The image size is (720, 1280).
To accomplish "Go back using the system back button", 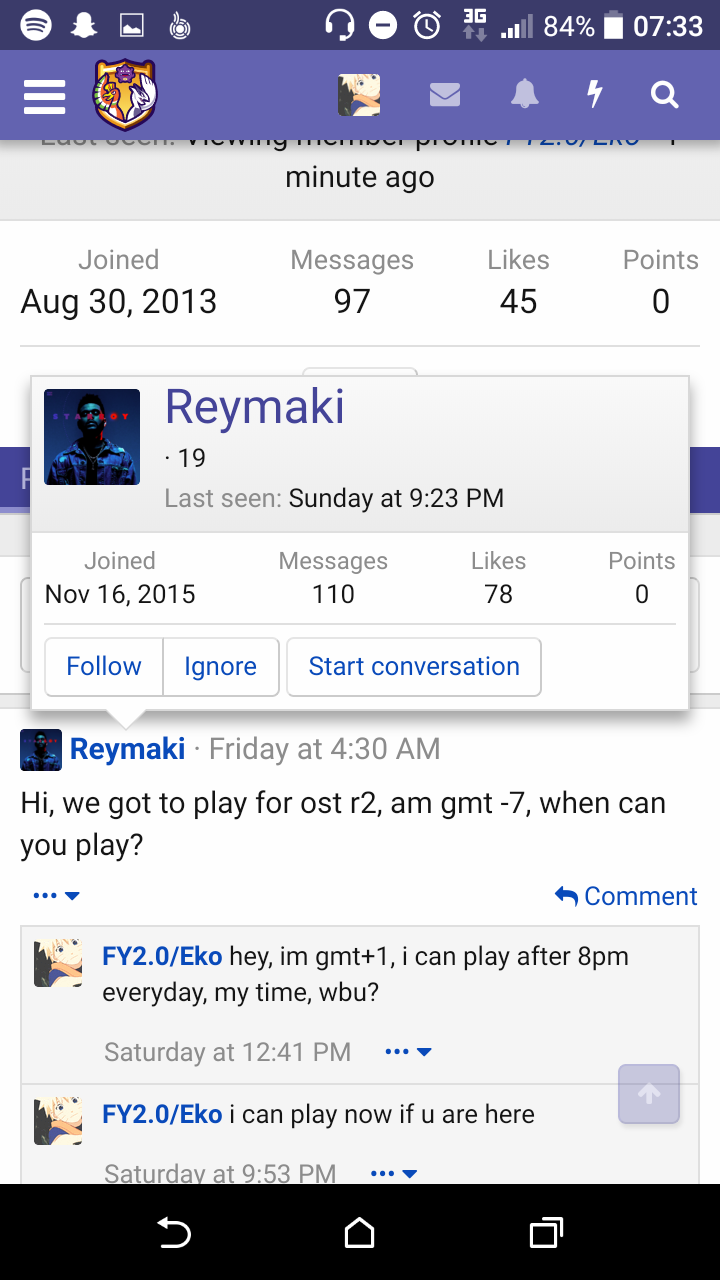I will pyautogui.click(x=174, y=1233).
